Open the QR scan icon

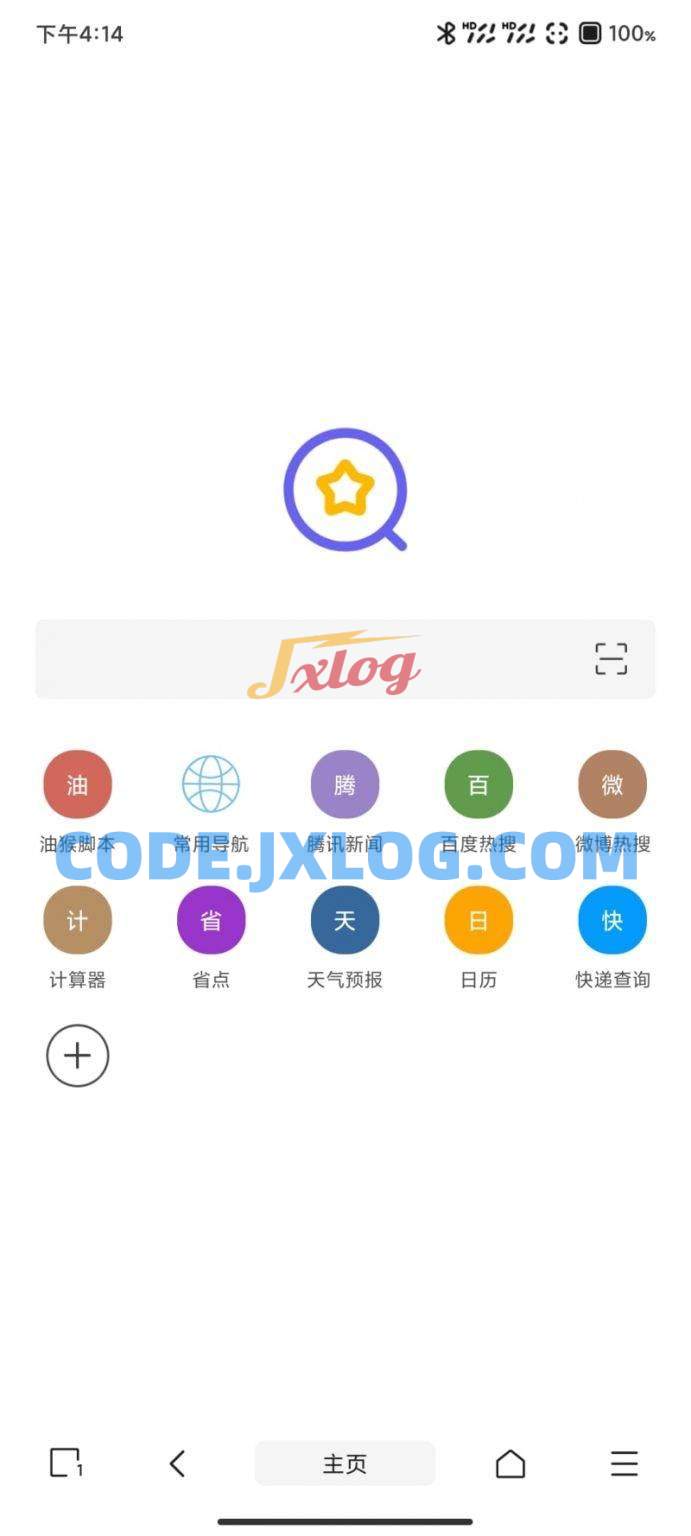pyautogui.click(x=611, y=659)
